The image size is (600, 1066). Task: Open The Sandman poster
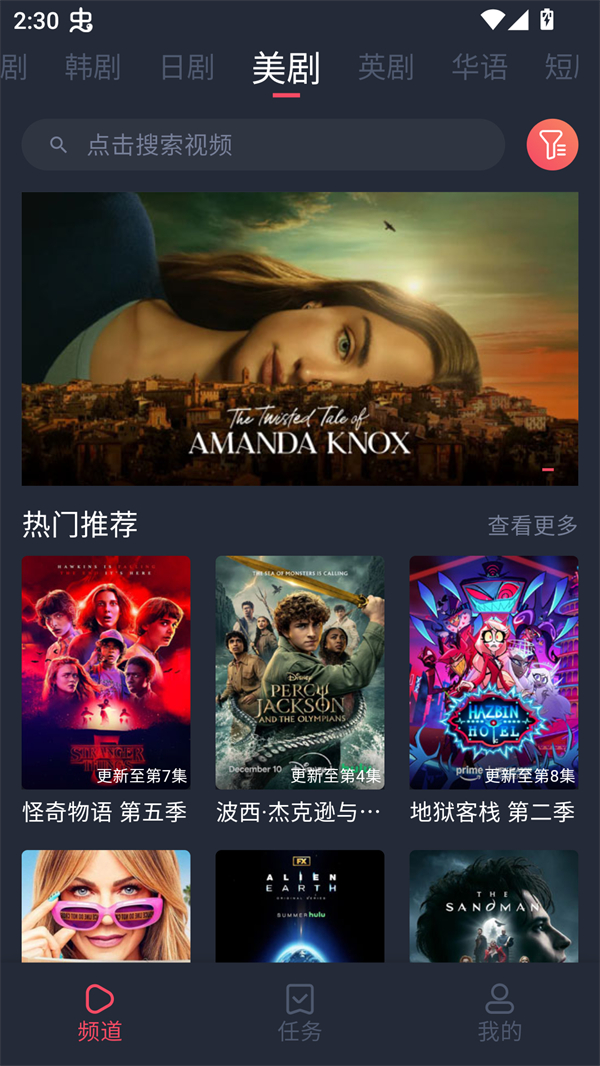[x=493, y=905]
